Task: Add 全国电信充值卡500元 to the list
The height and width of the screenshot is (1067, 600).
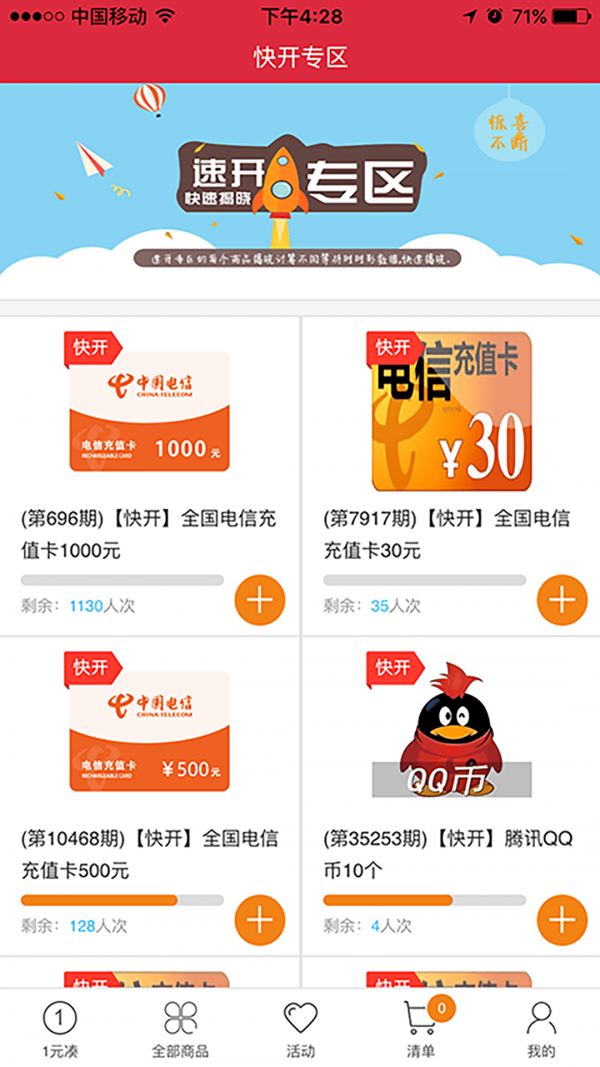Action: pos(260,919)
